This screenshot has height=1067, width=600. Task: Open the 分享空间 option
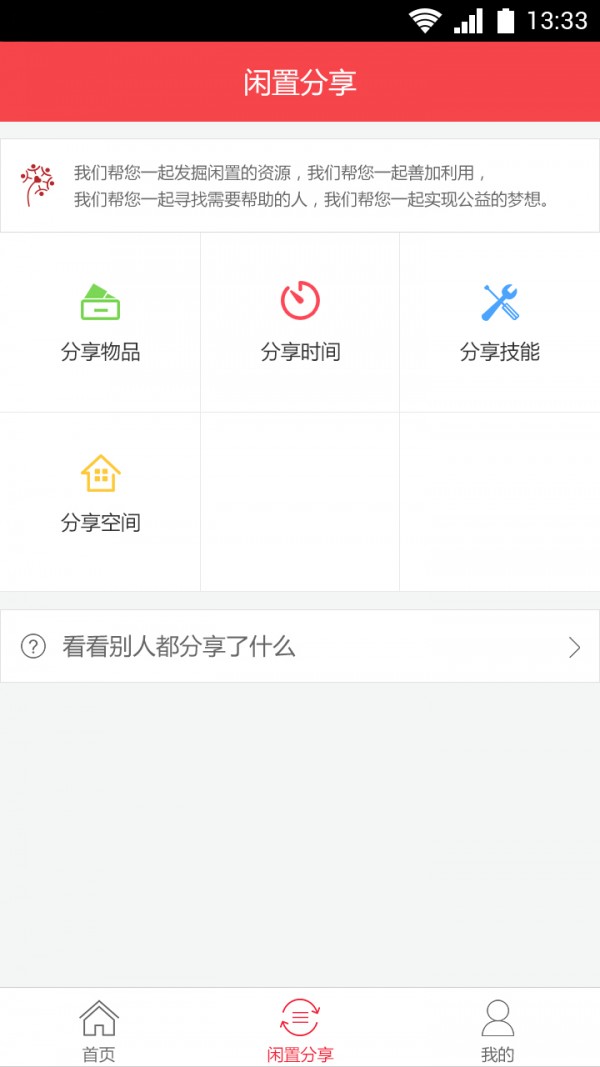click(100, 493)
